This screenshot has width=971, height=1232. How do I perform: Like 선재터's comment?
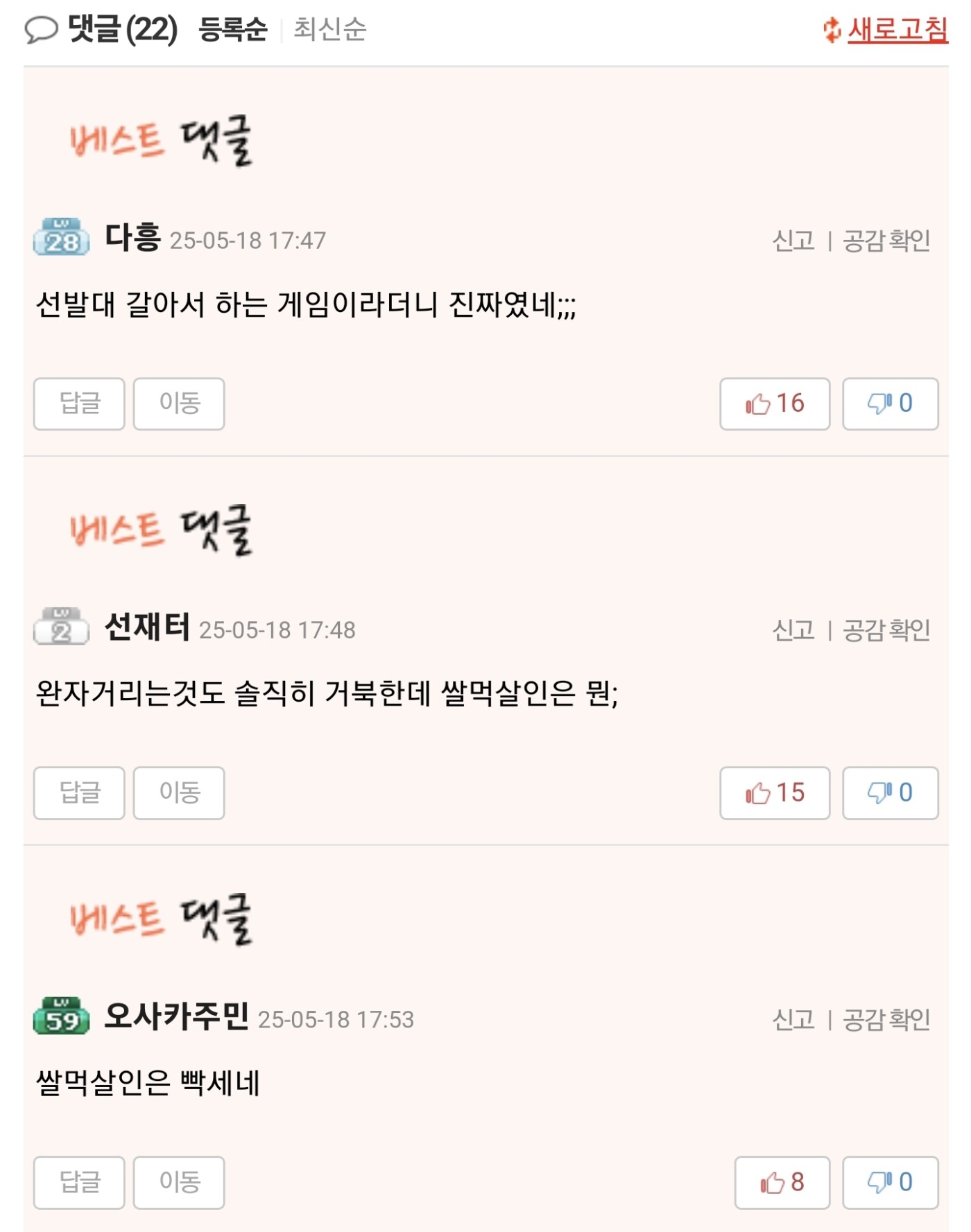tap(774, 792)
